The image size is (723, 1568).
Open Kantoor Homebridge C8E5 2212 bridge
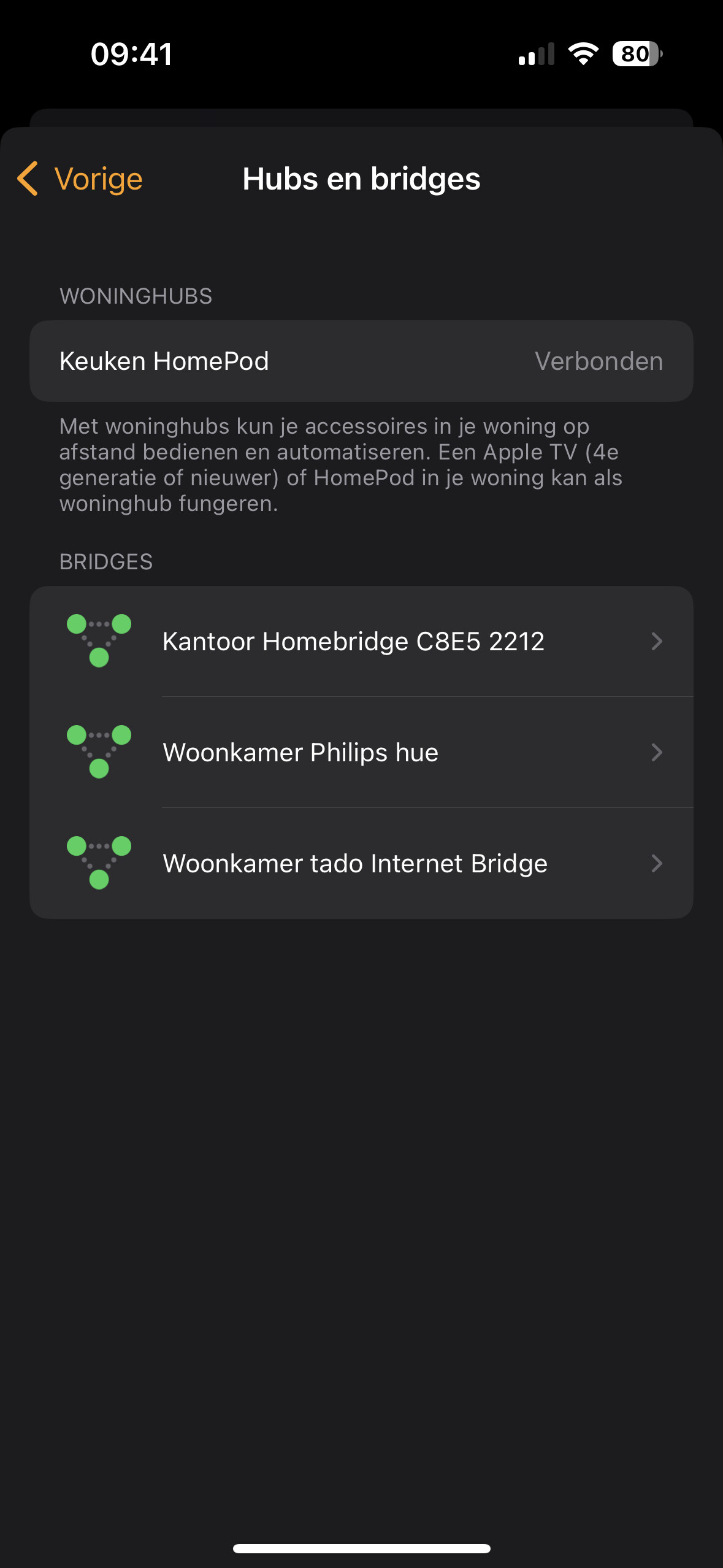(361, 642)
